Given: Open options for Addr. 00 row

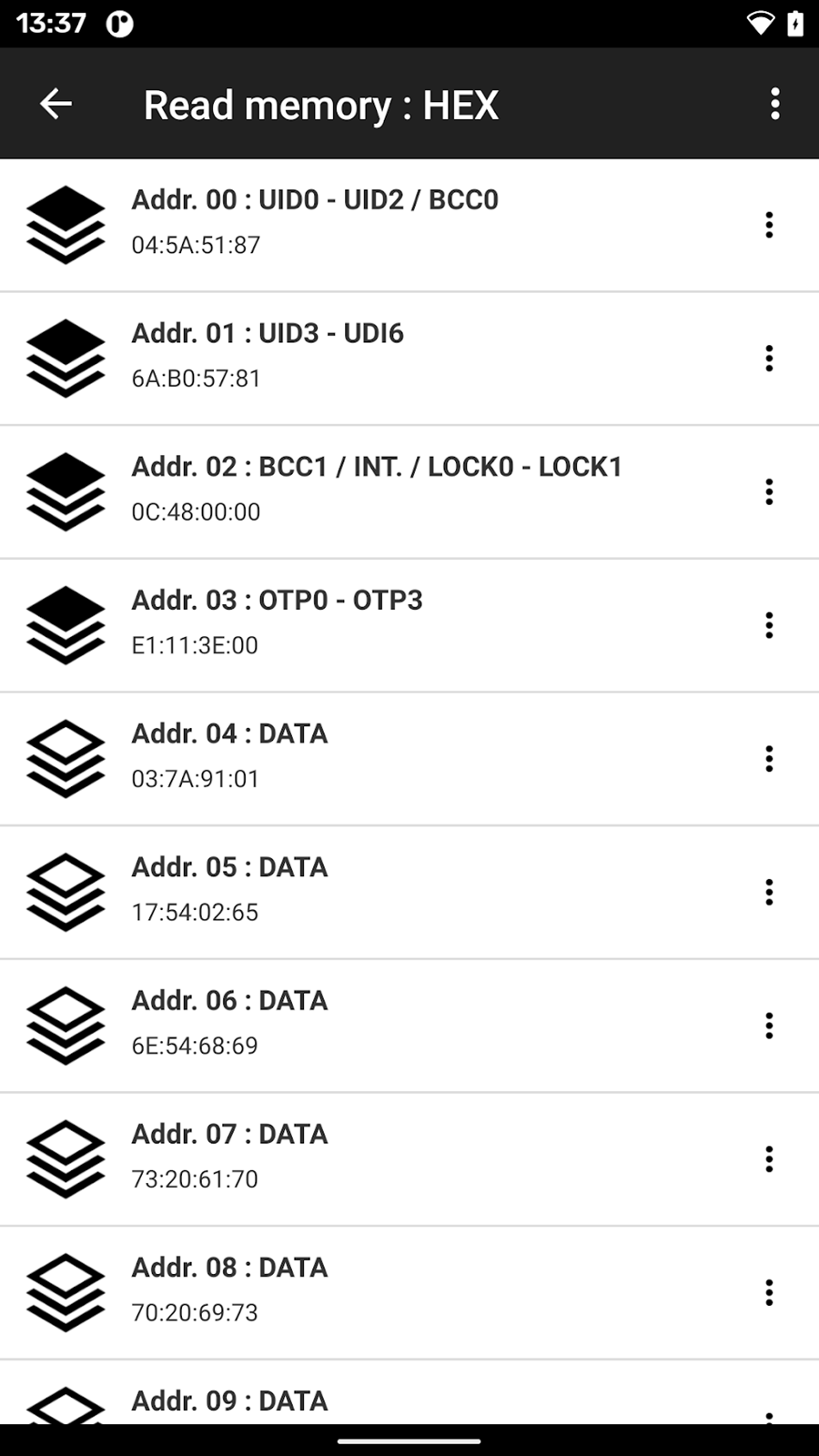Looking at the screenshot, I should pos(769,225).
